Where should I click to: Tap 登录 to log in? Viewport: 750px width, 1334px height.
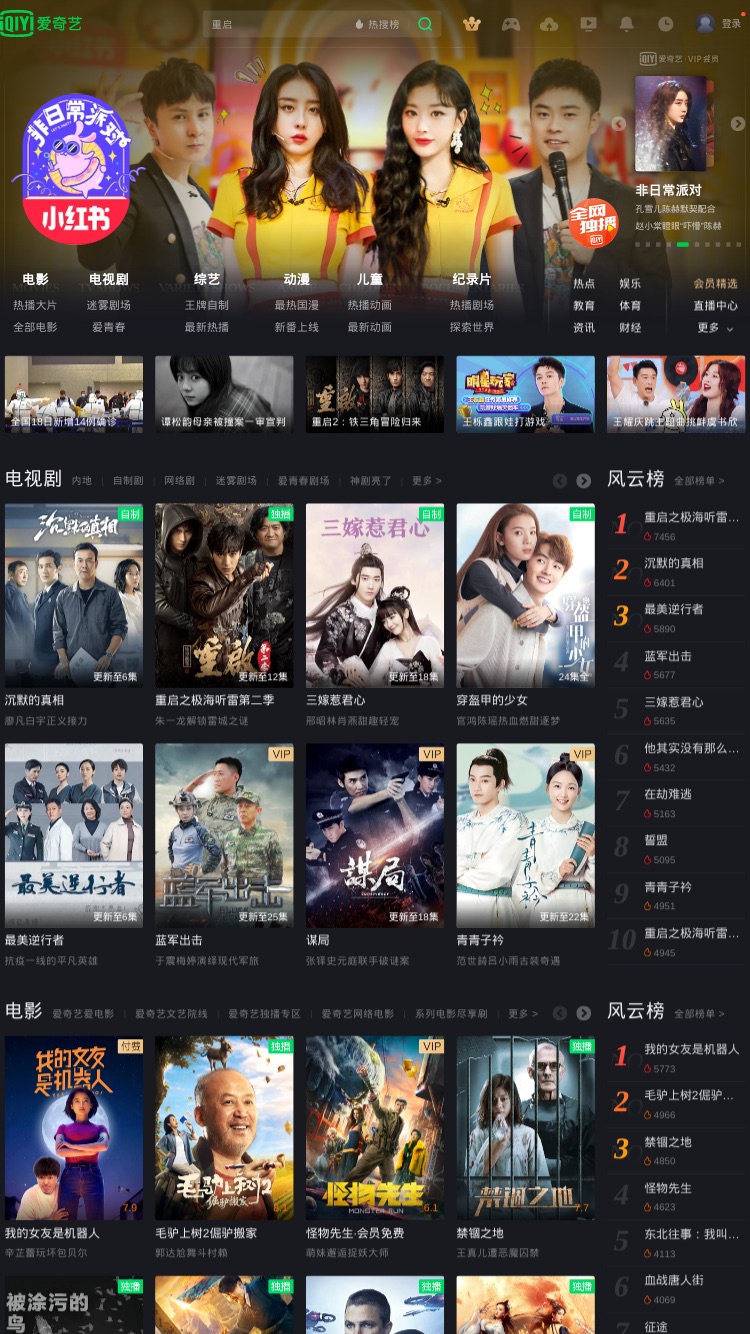coord(731,24)
